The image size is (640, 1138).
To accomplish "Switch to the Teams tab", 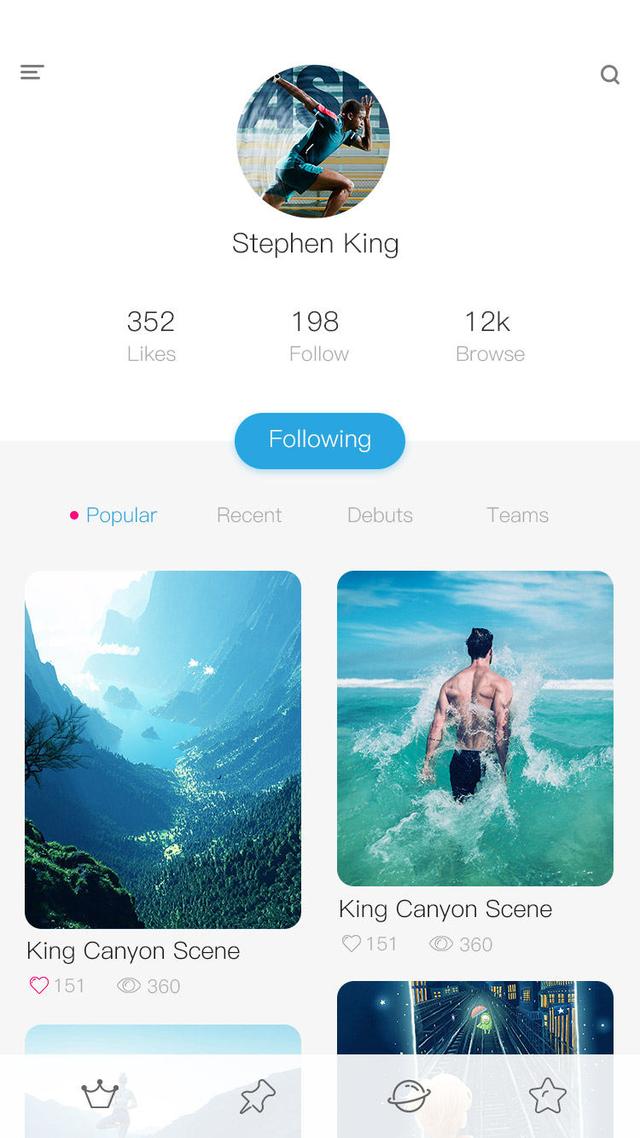I will (517, 515).
